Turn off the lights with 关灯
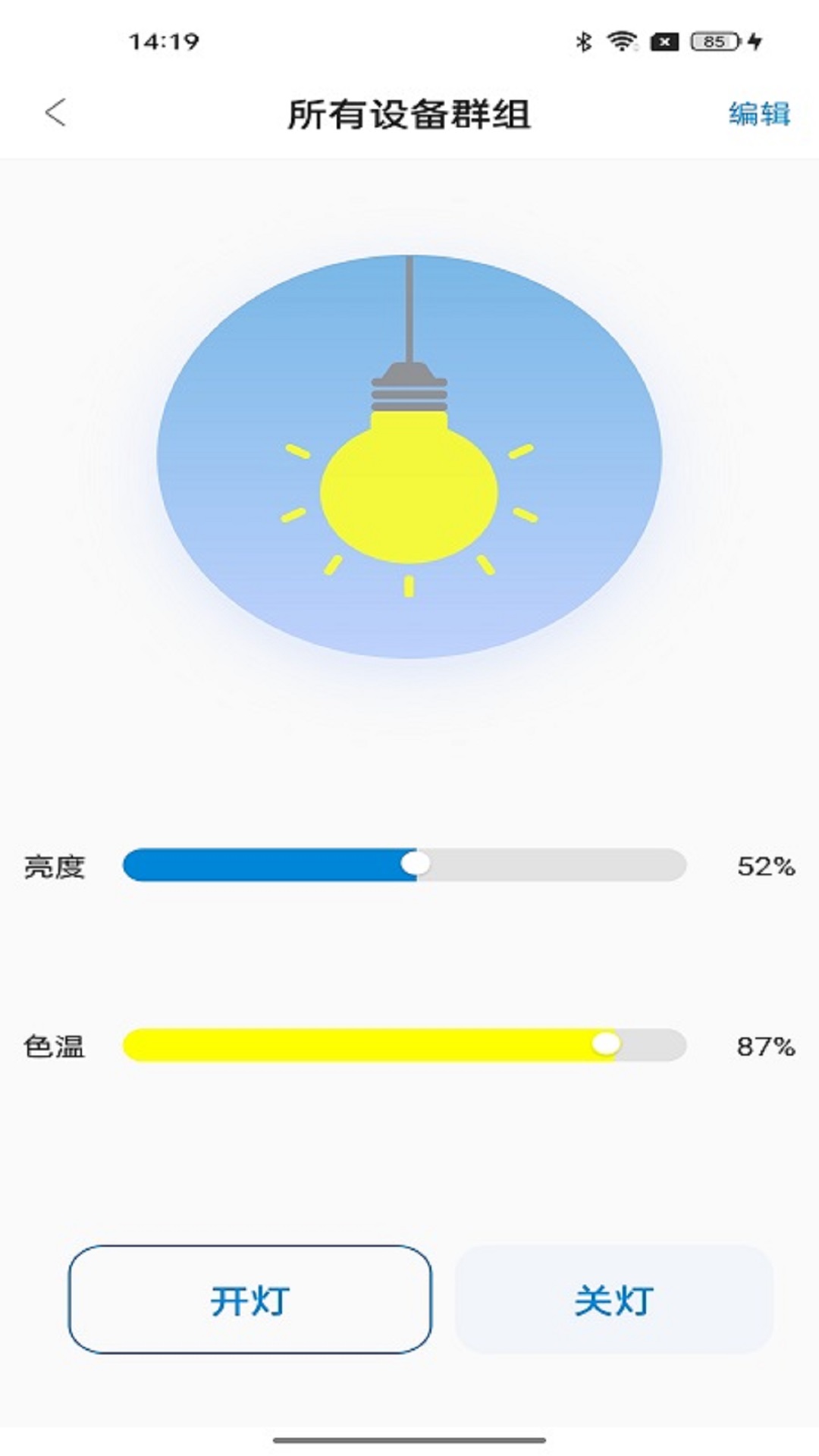 pos(613,1300)
